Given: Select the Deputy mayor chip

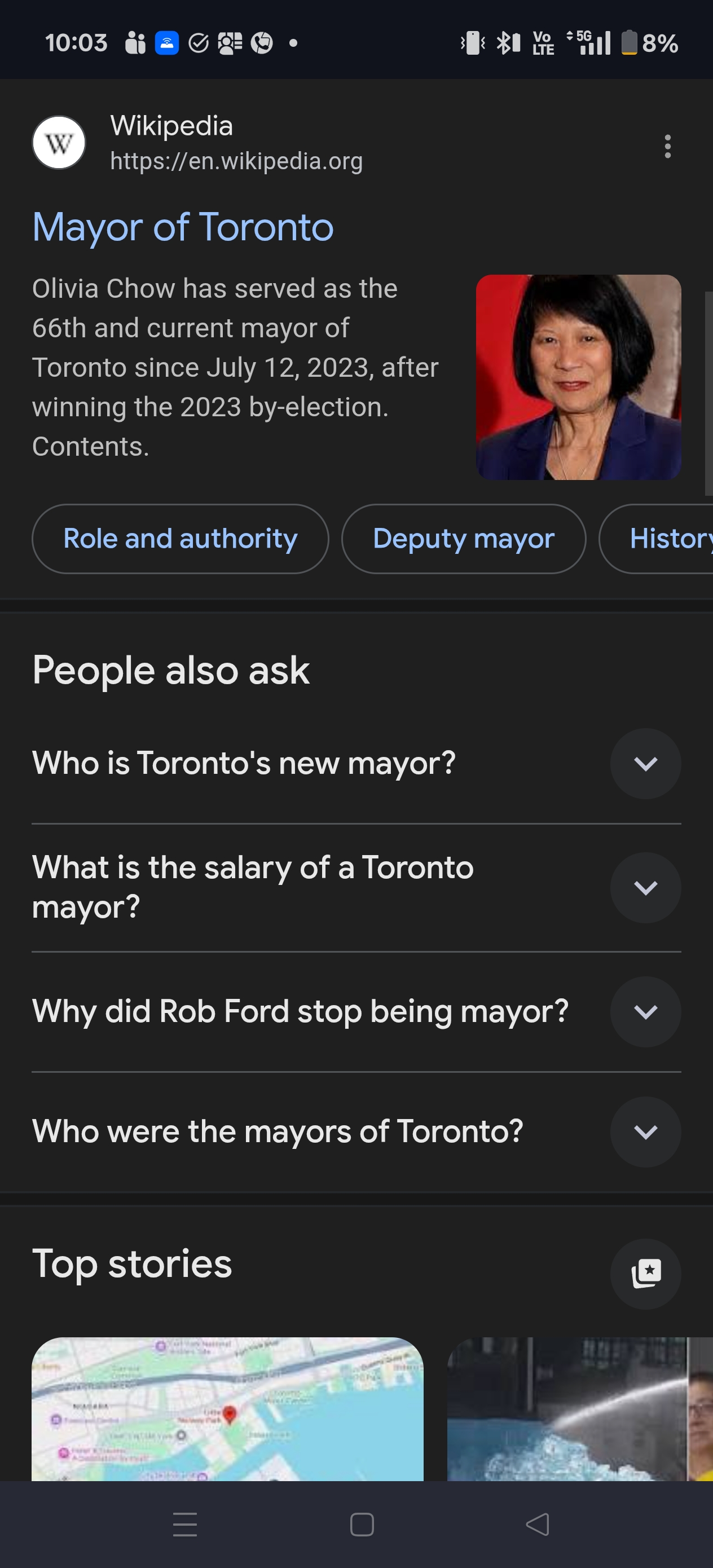Looking at the screenshot, I should pyautogui.click(x=463, y=539).
